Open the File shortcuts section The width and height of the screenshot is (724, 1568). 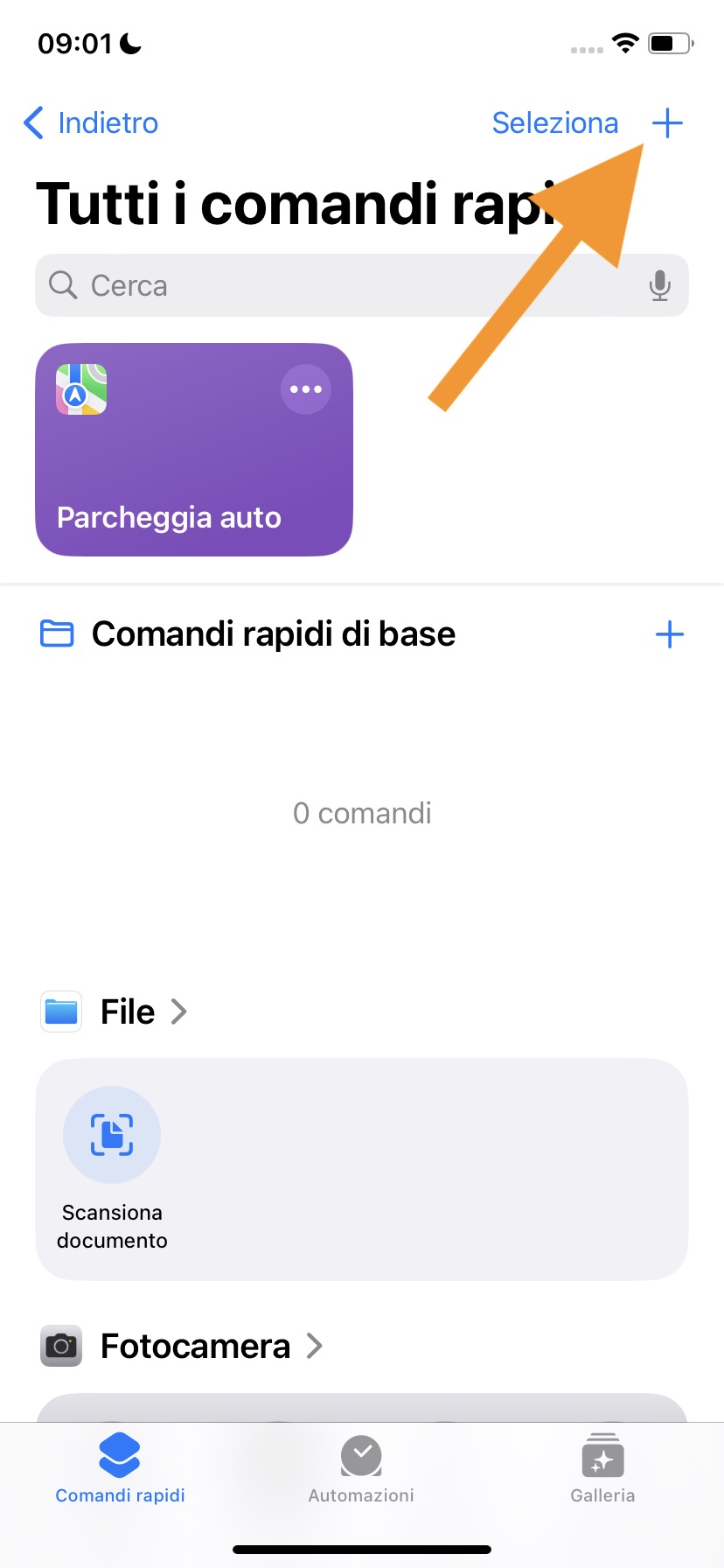[129, 1012]
